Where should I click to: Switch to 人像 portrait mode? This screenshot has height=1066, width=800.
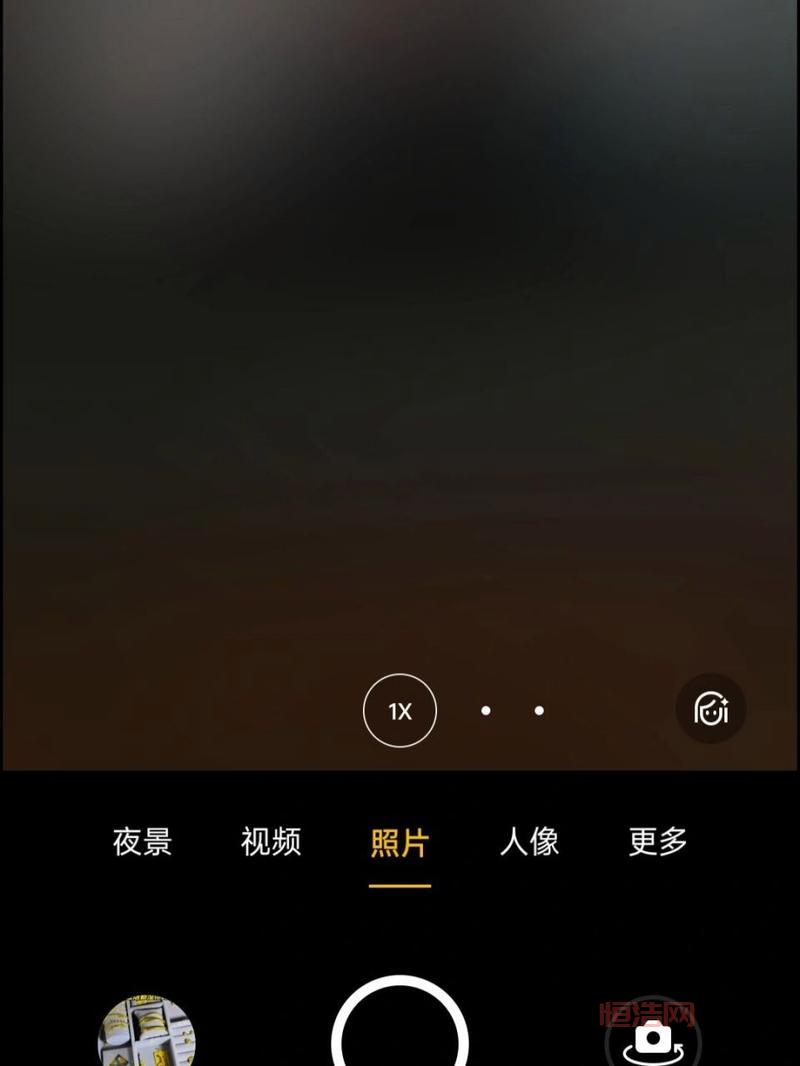[x=529, y=842]
